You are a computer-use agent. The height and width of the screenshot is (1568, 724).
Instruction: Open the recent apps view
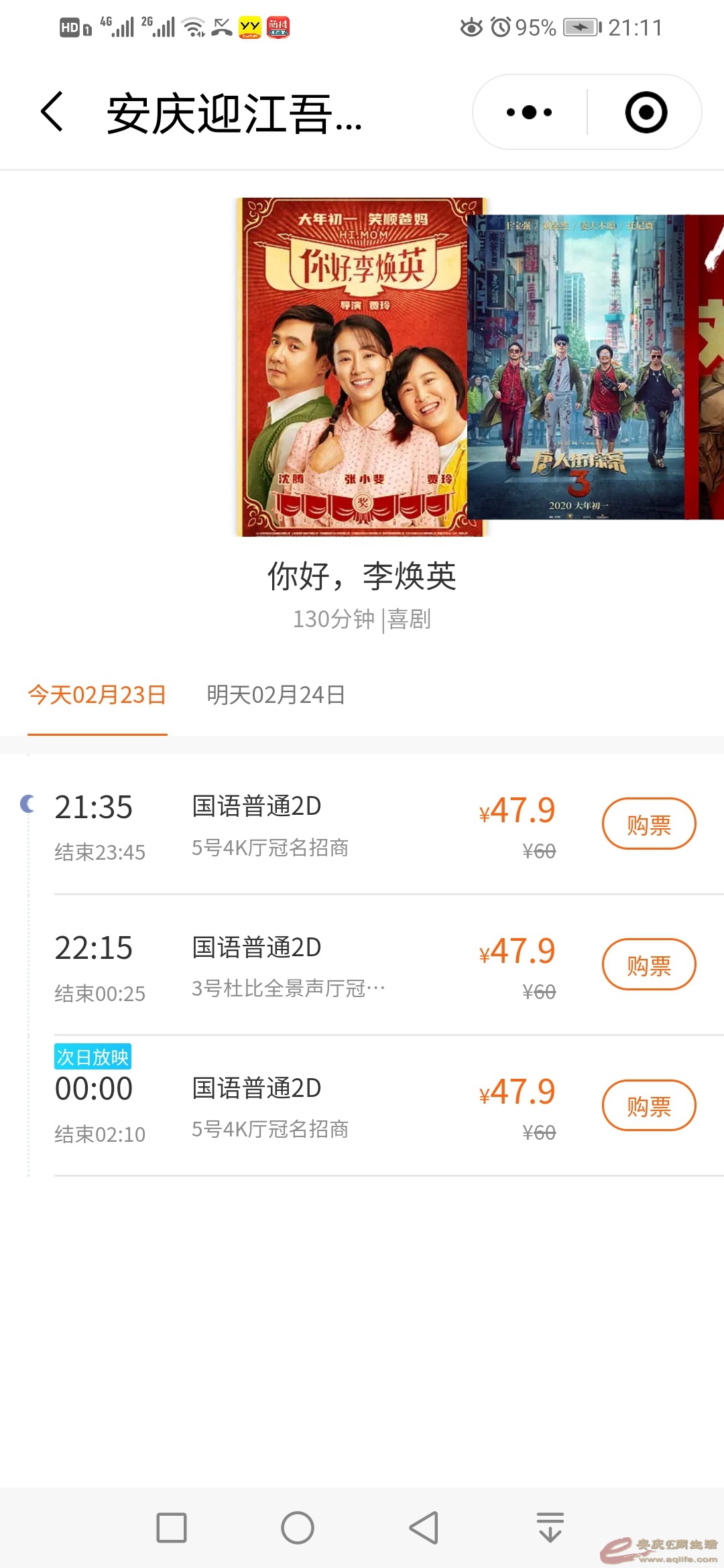(171, 1528)
